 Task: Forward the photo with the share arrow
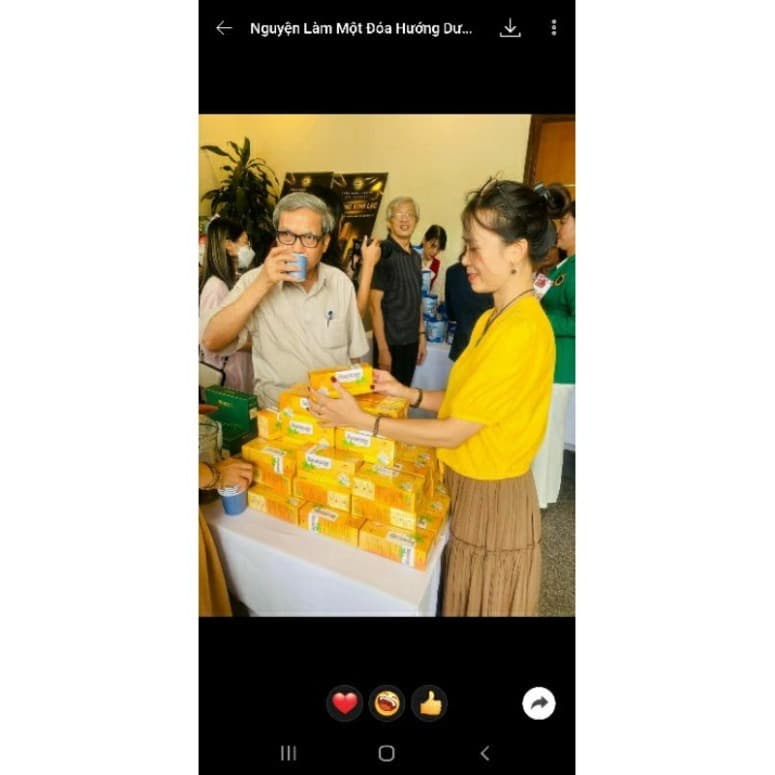(x=539, y=703)
